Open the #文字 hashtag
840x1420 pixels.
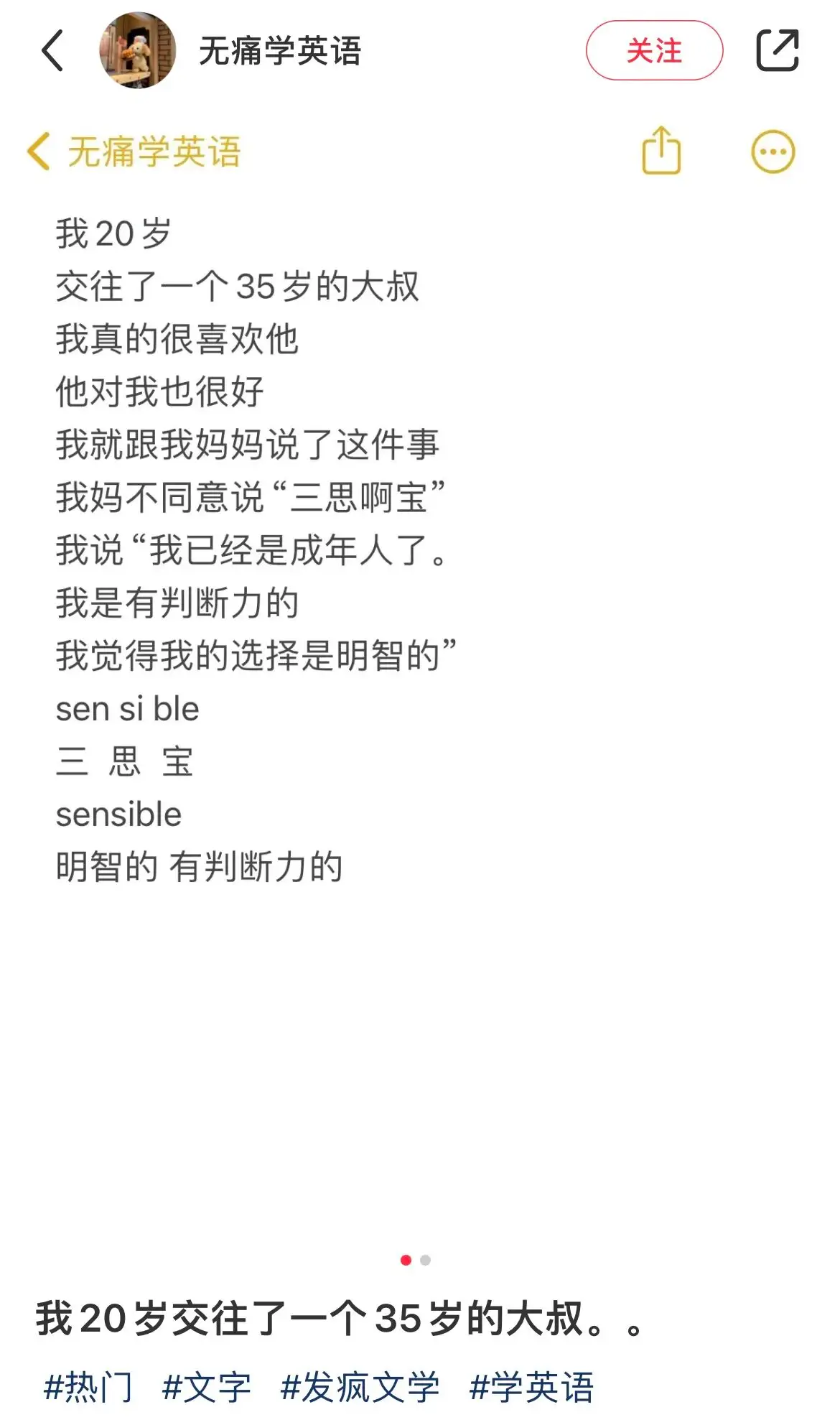coord(207,1386)
